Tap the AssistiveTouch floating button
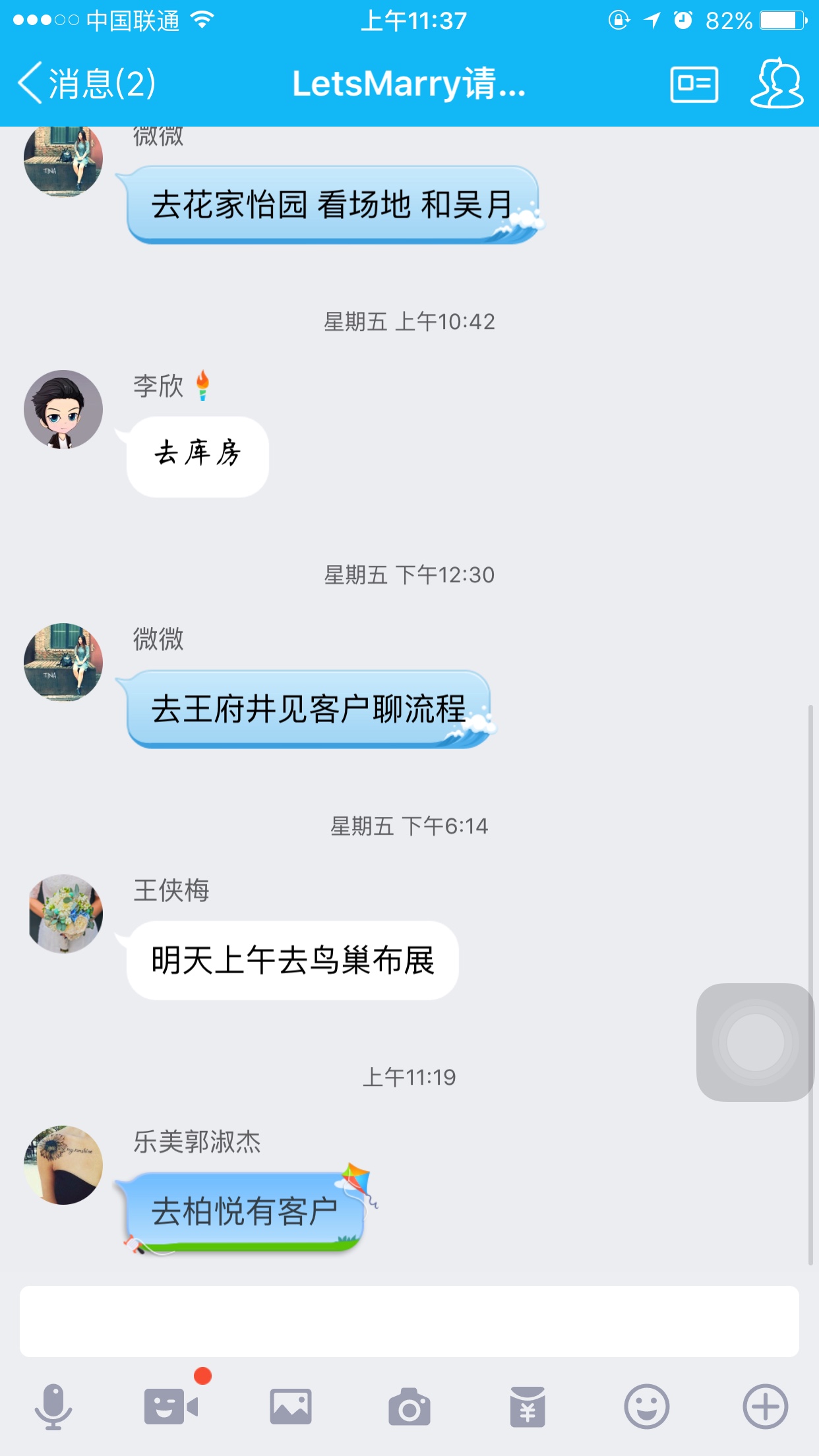This screenshot has width=819, height=1456. coord(756,1043)
